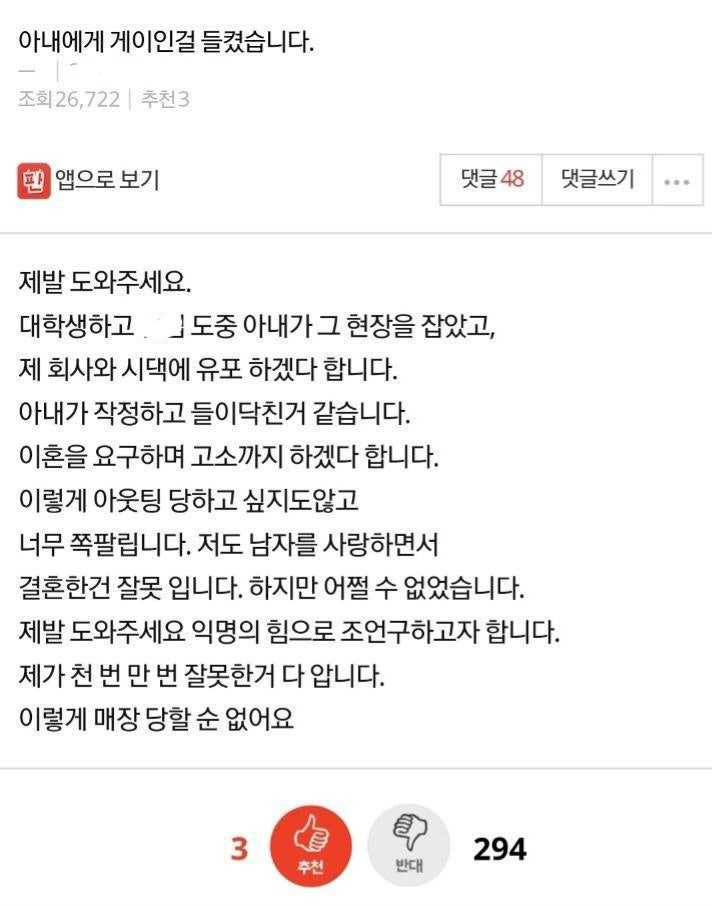The height and width of the screenshot is (906, 712).
Task: Open the three-dot more options menu
Action: (x=677, y=181)
